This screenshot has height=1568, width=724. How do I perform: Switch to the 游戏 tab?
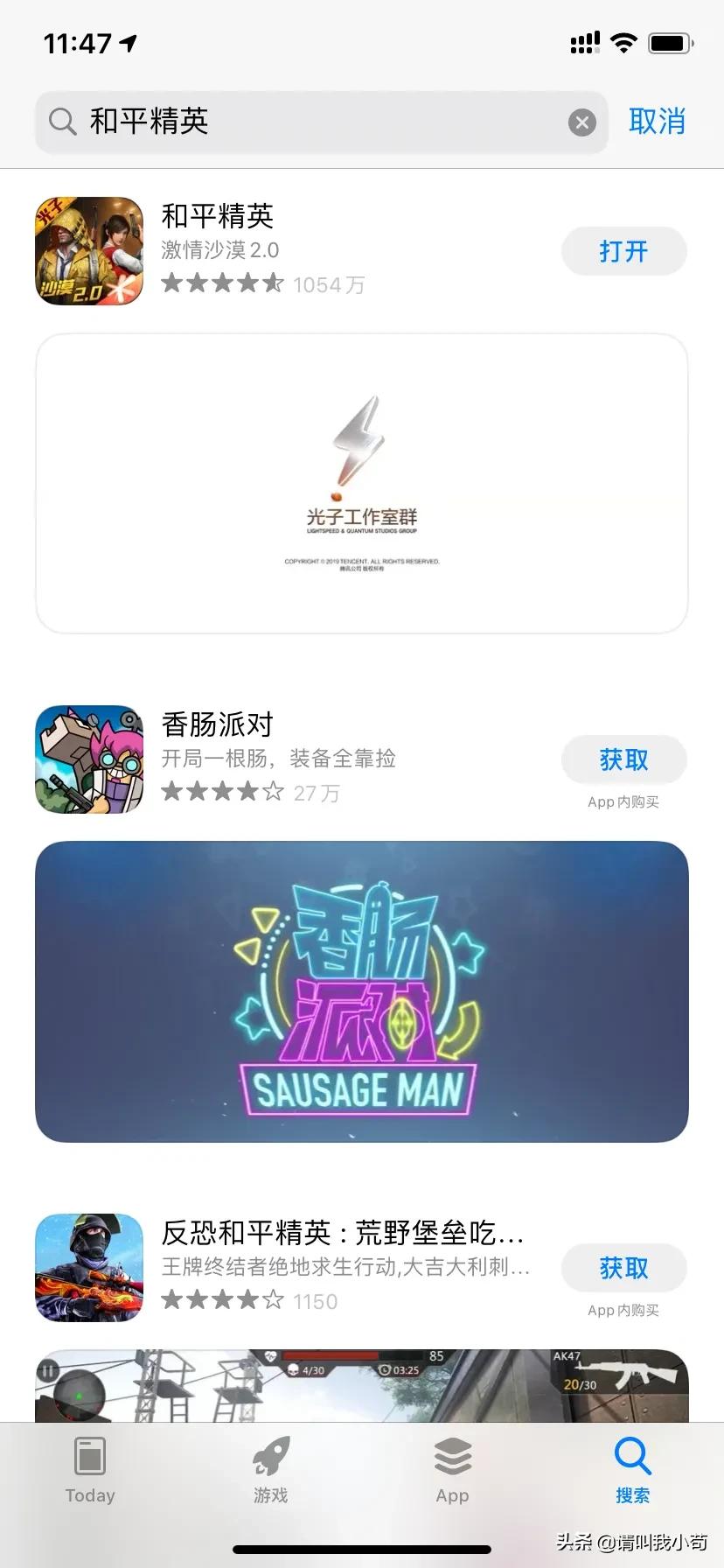[271, 1471]
